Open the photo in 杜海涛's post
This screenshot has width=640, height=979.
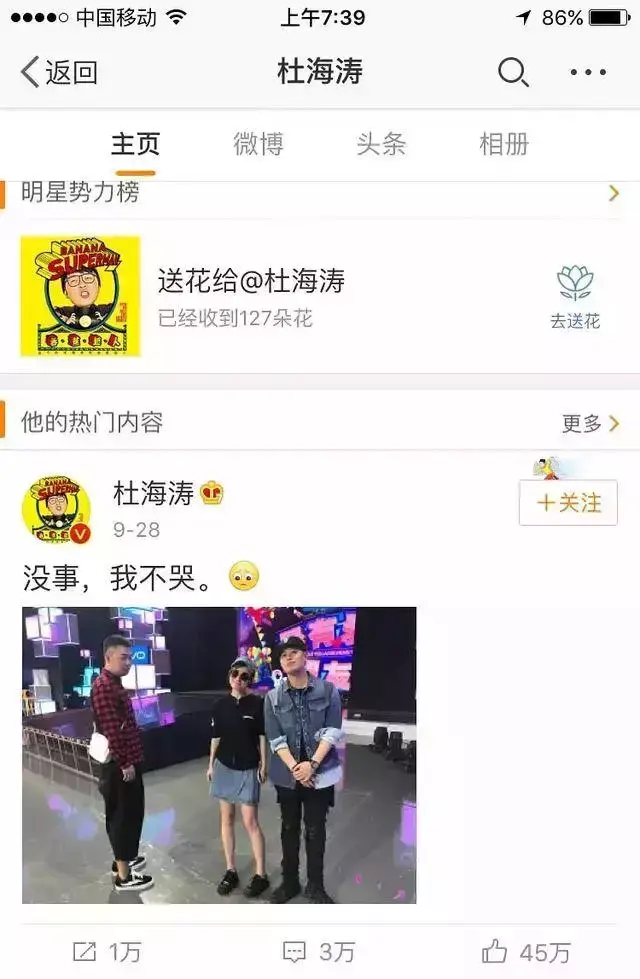click(x=219, y=755)
